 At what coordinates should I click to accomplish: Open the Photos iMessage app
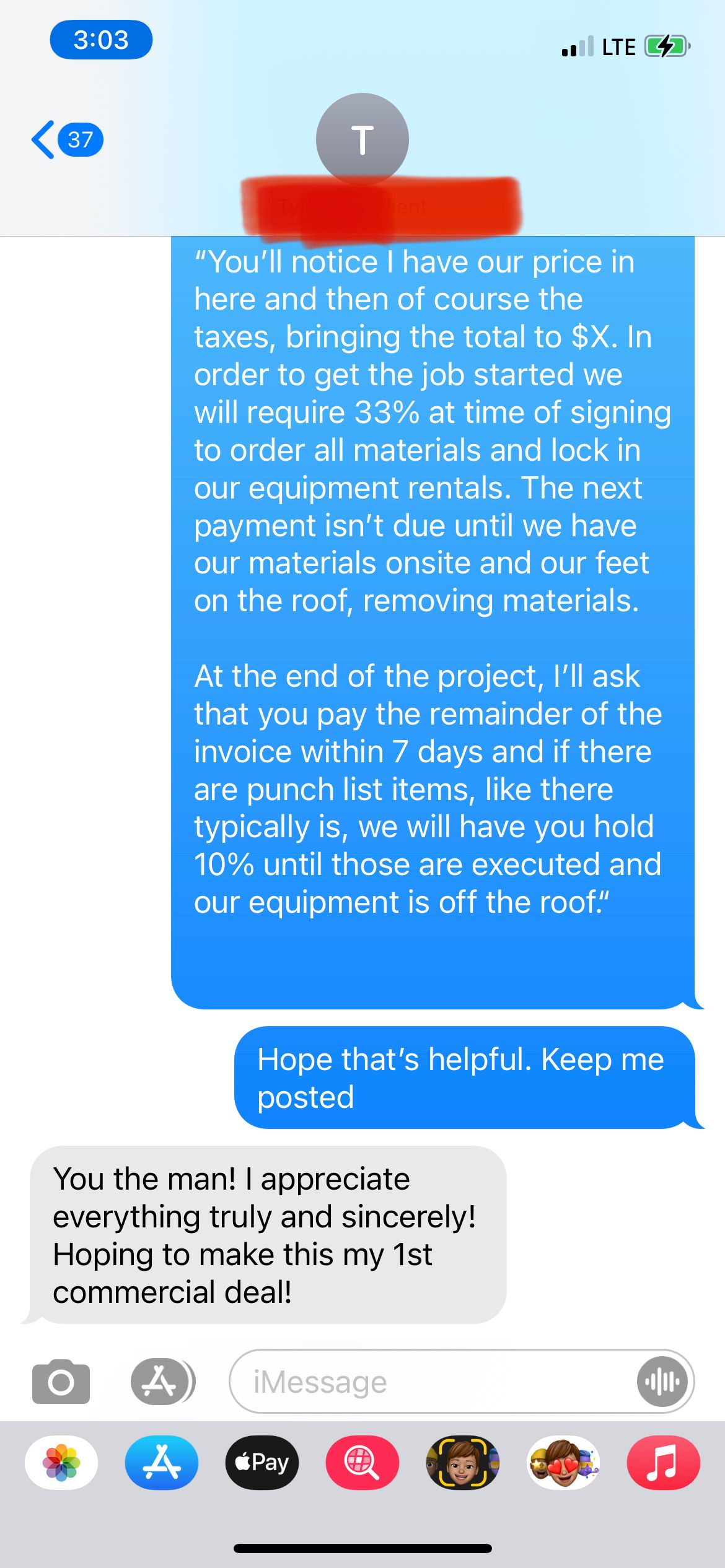[61, 1463]
